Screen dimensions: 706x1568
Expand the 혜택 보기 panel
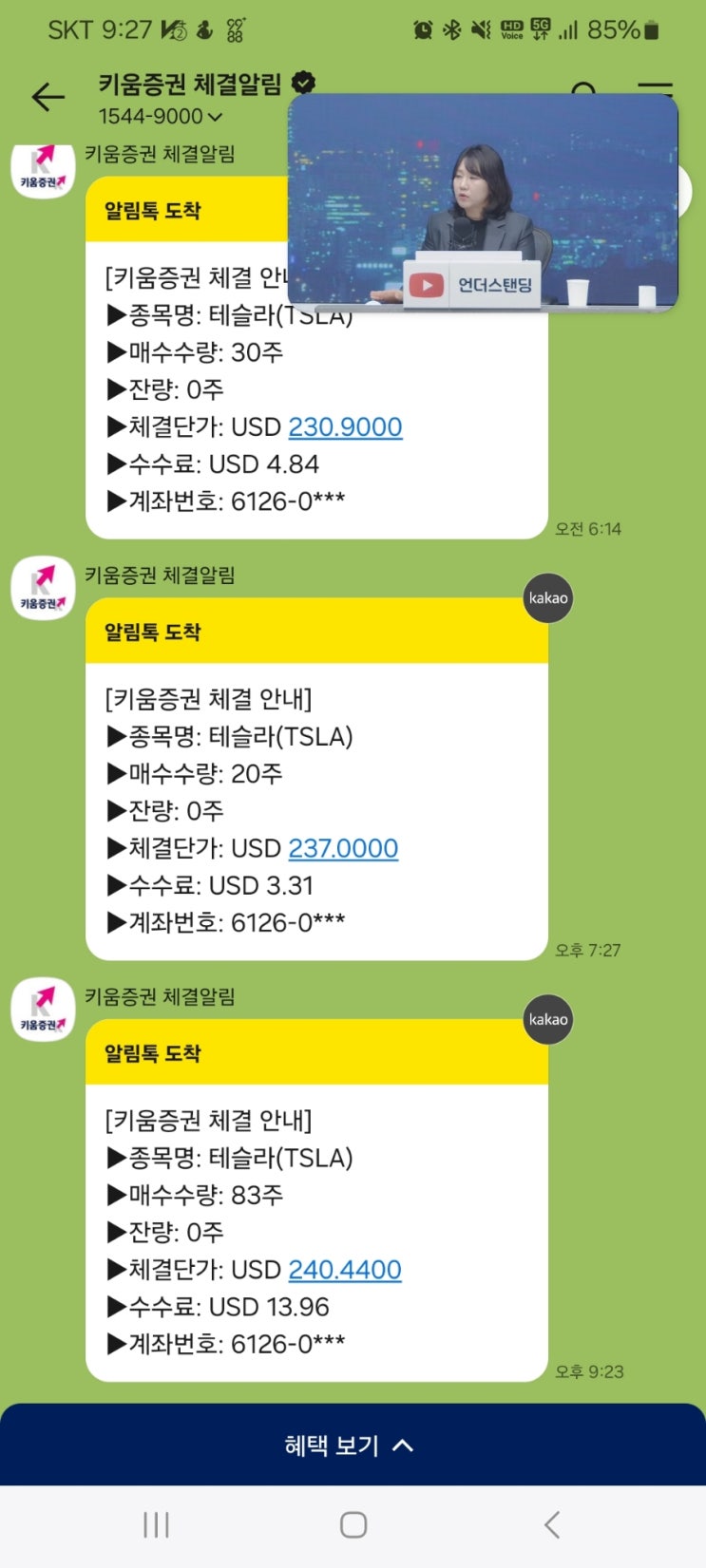tap(352, 1445)
